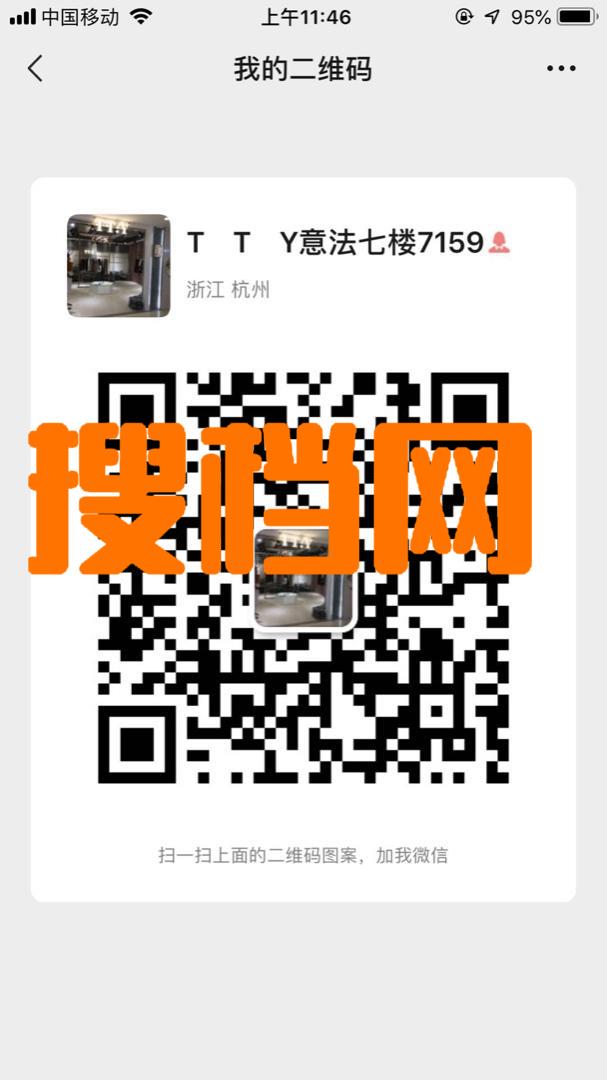Viewport: 607px width, 1080px height.
Task: Go back from My QR Code page
Action: coord(36,69)
